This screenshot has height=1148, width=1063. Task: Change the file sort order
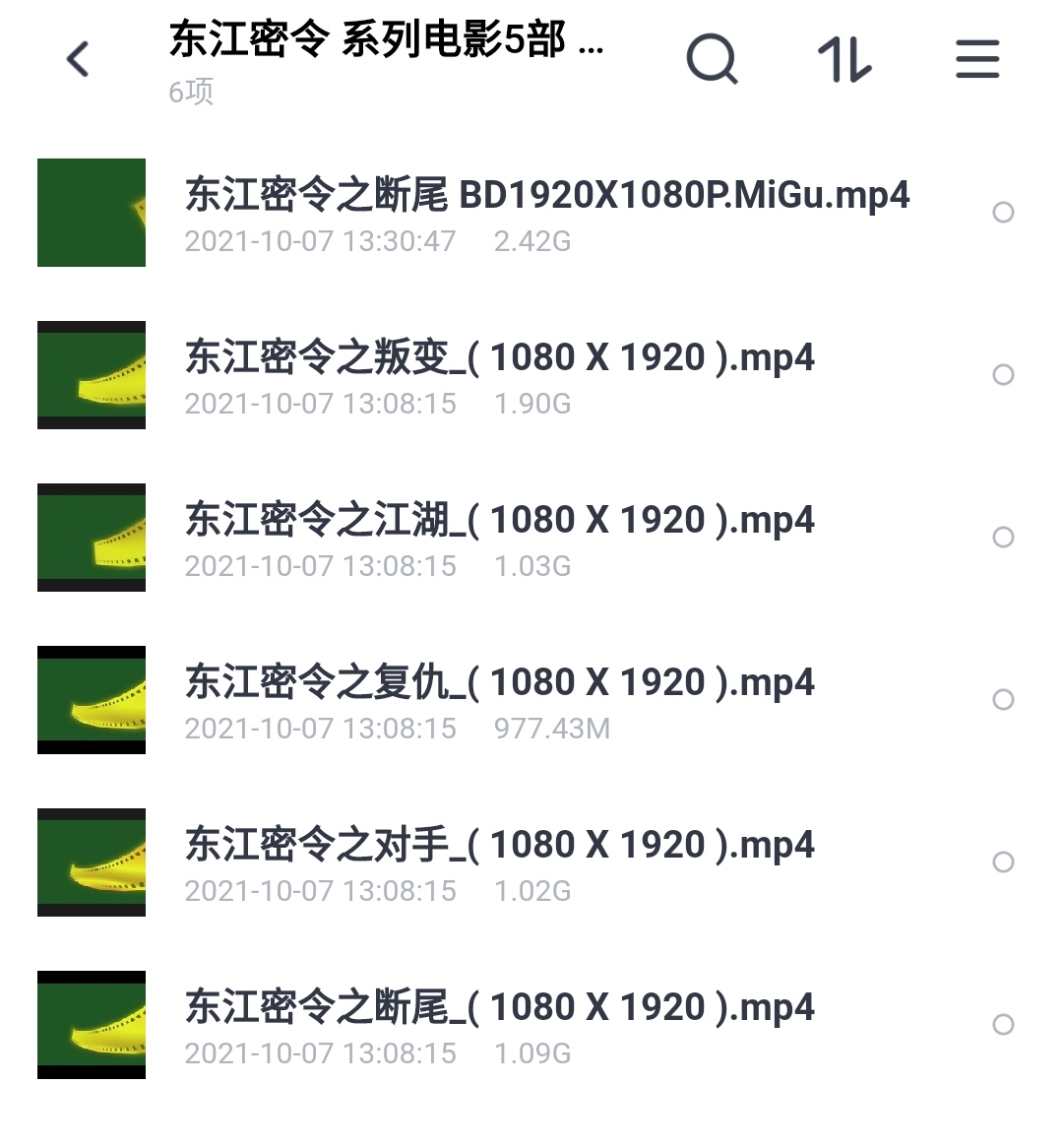coord(844,59)
